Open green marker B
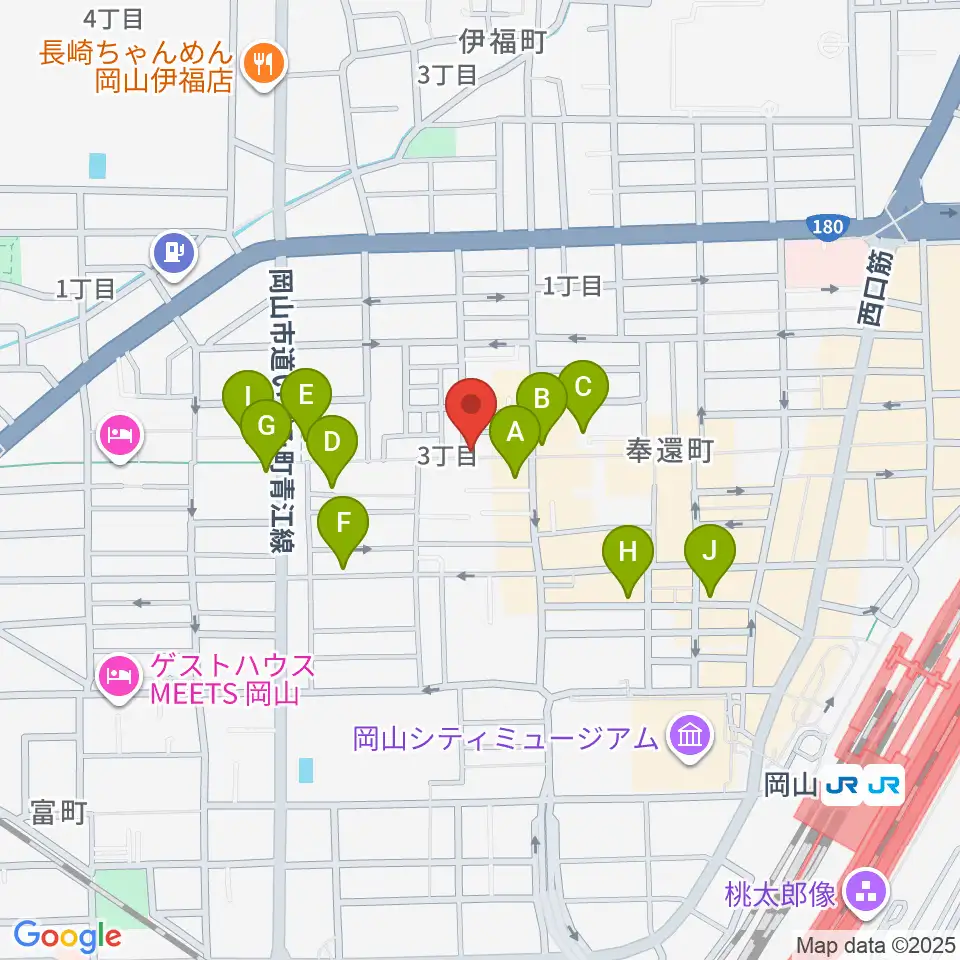 [x=542, y=401]
